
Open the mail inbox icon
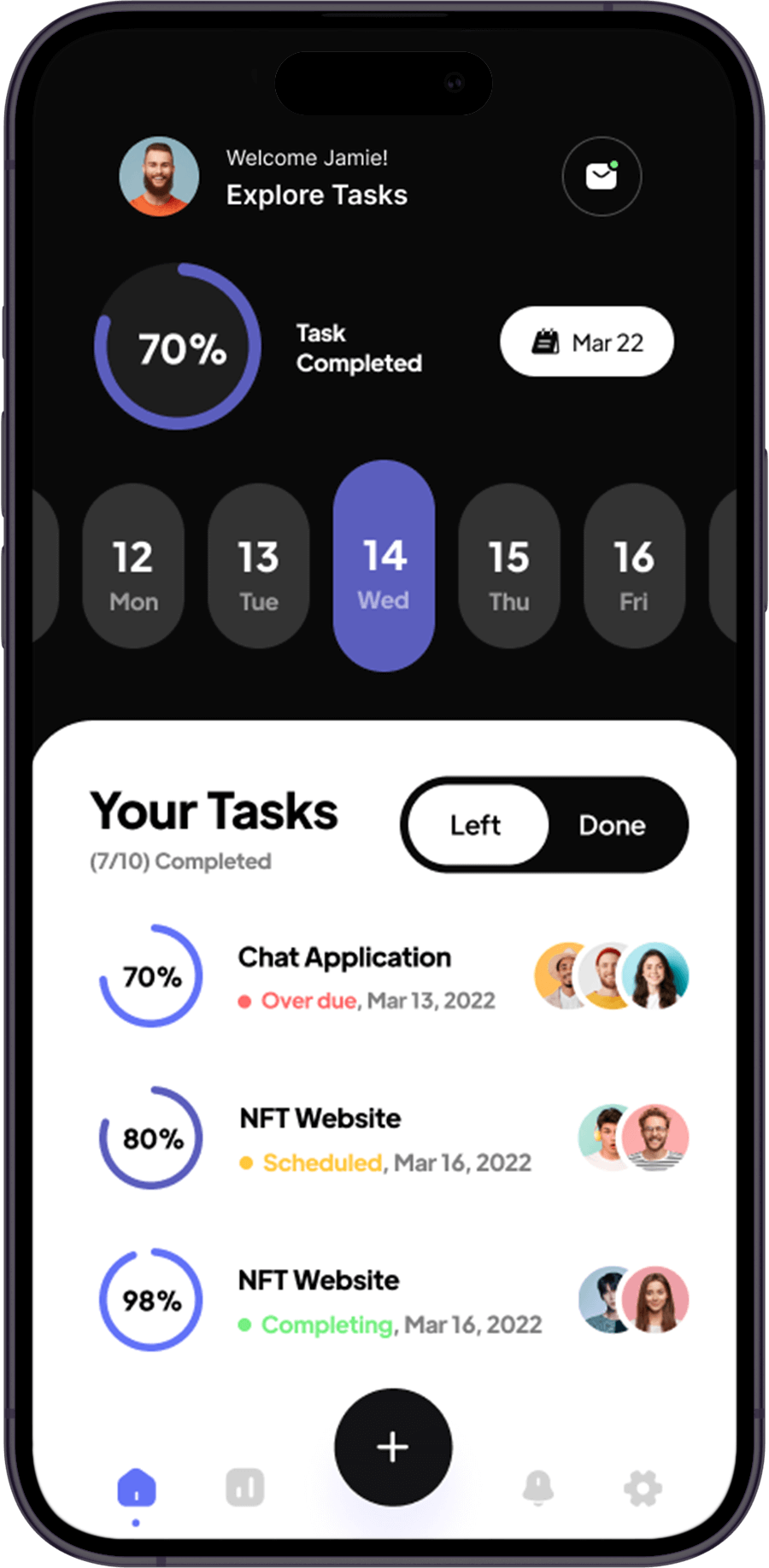(x=602, y=177)
